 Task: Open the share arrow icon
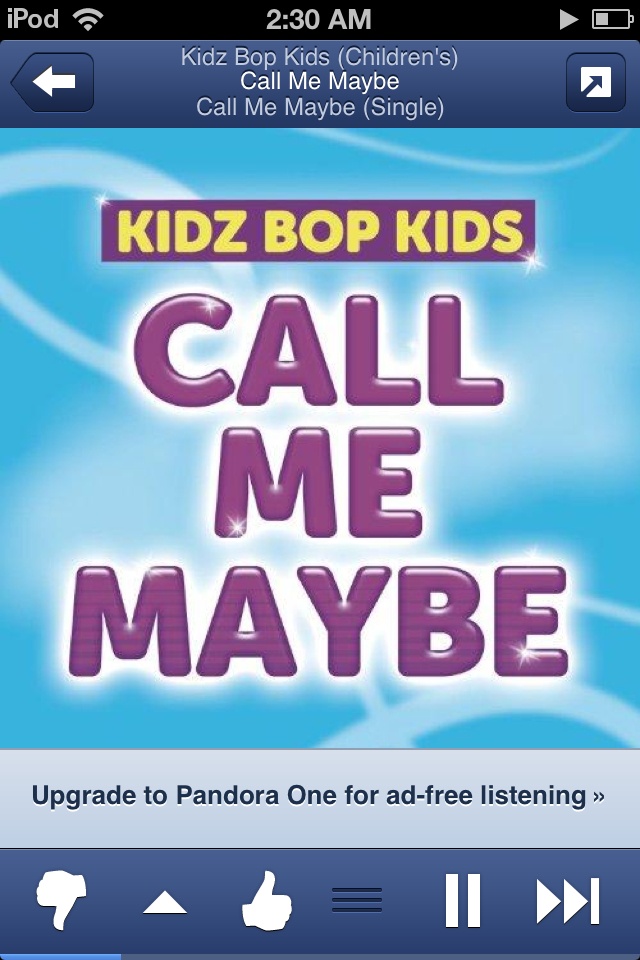pos(595,83)
